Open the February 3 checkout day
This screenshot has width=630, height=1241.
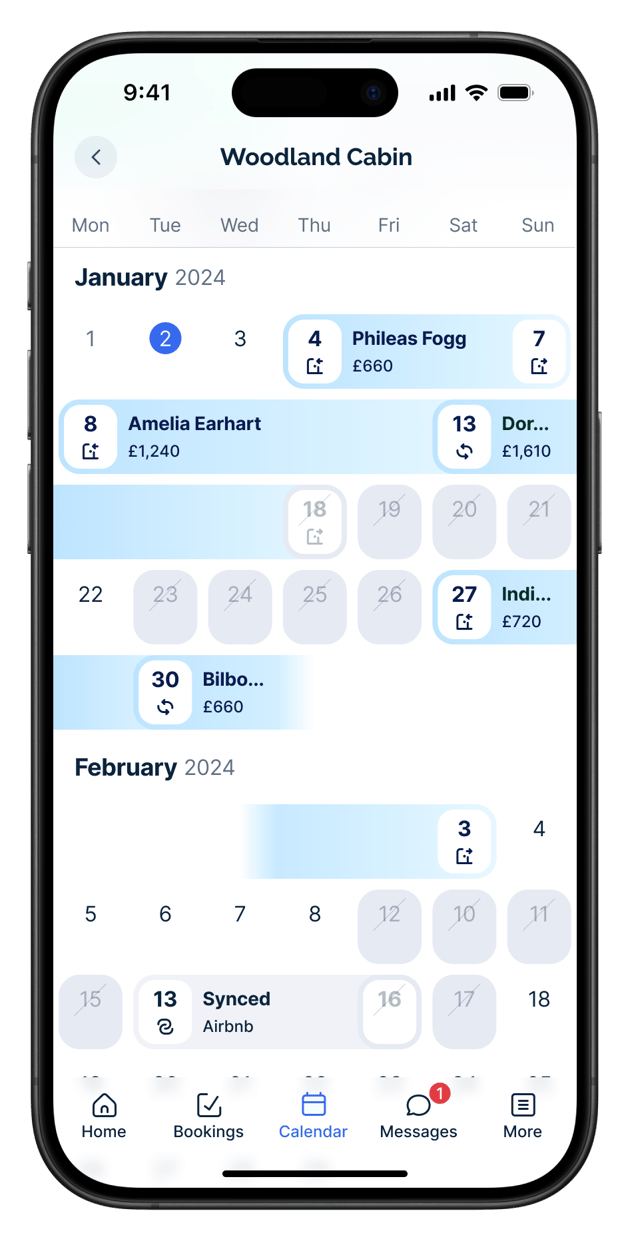click(464, 840)
